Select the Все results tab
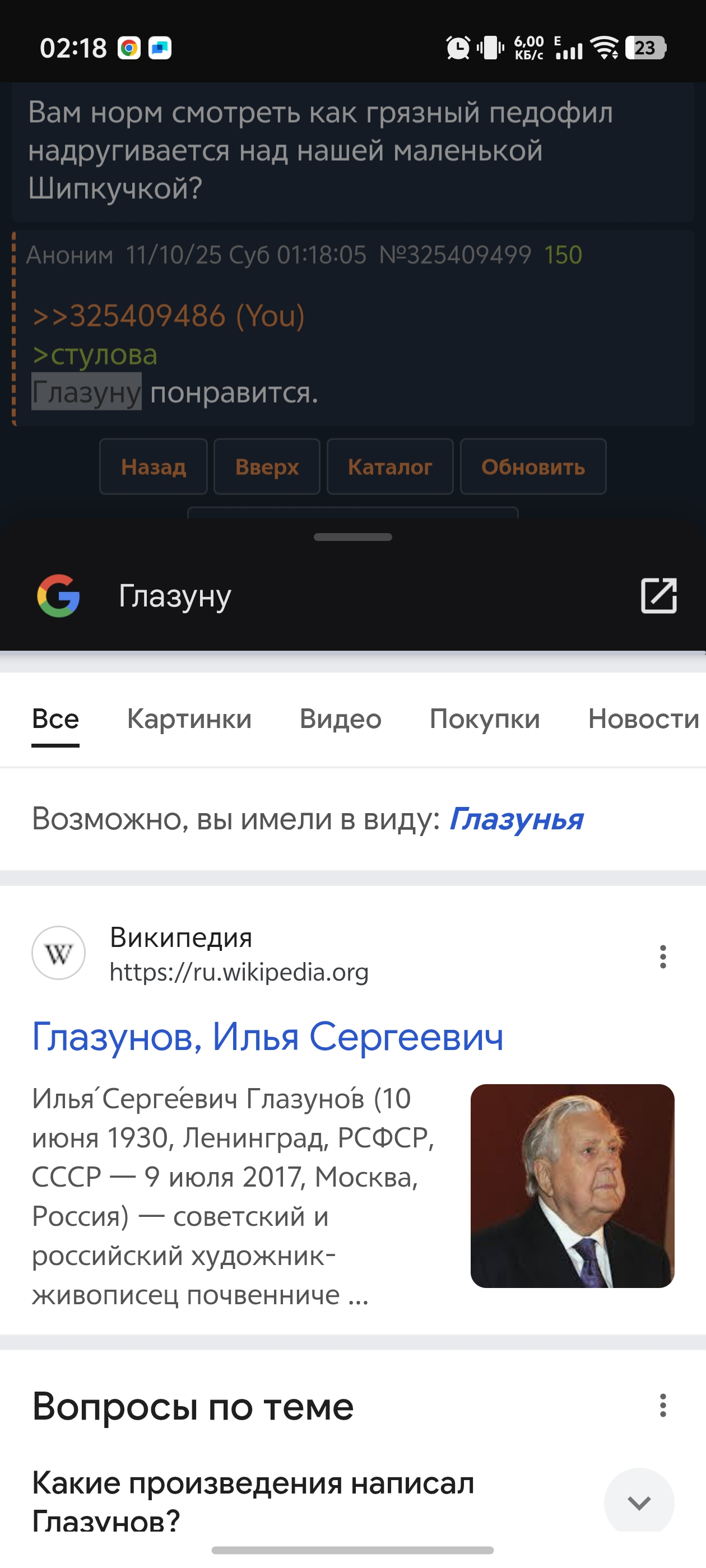 click(x=55, y=719)
